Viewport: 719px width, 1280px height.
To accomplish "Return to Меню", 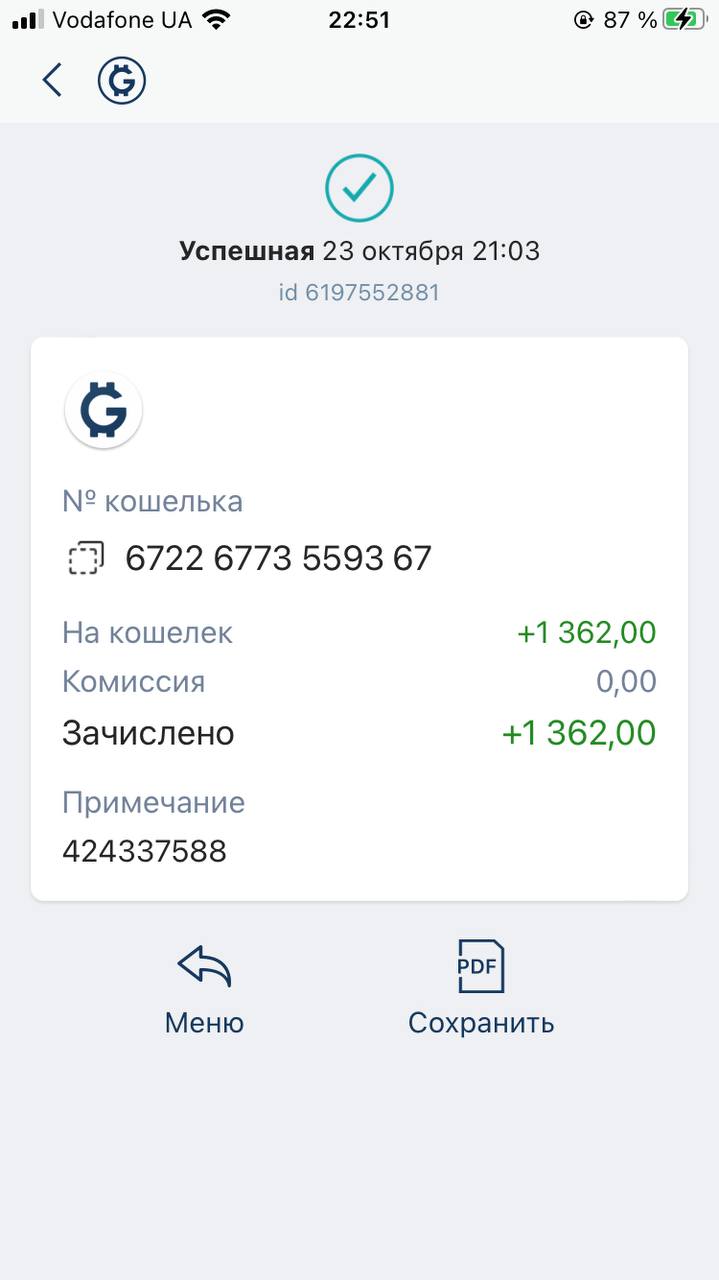I will click(x=204, y=987).
